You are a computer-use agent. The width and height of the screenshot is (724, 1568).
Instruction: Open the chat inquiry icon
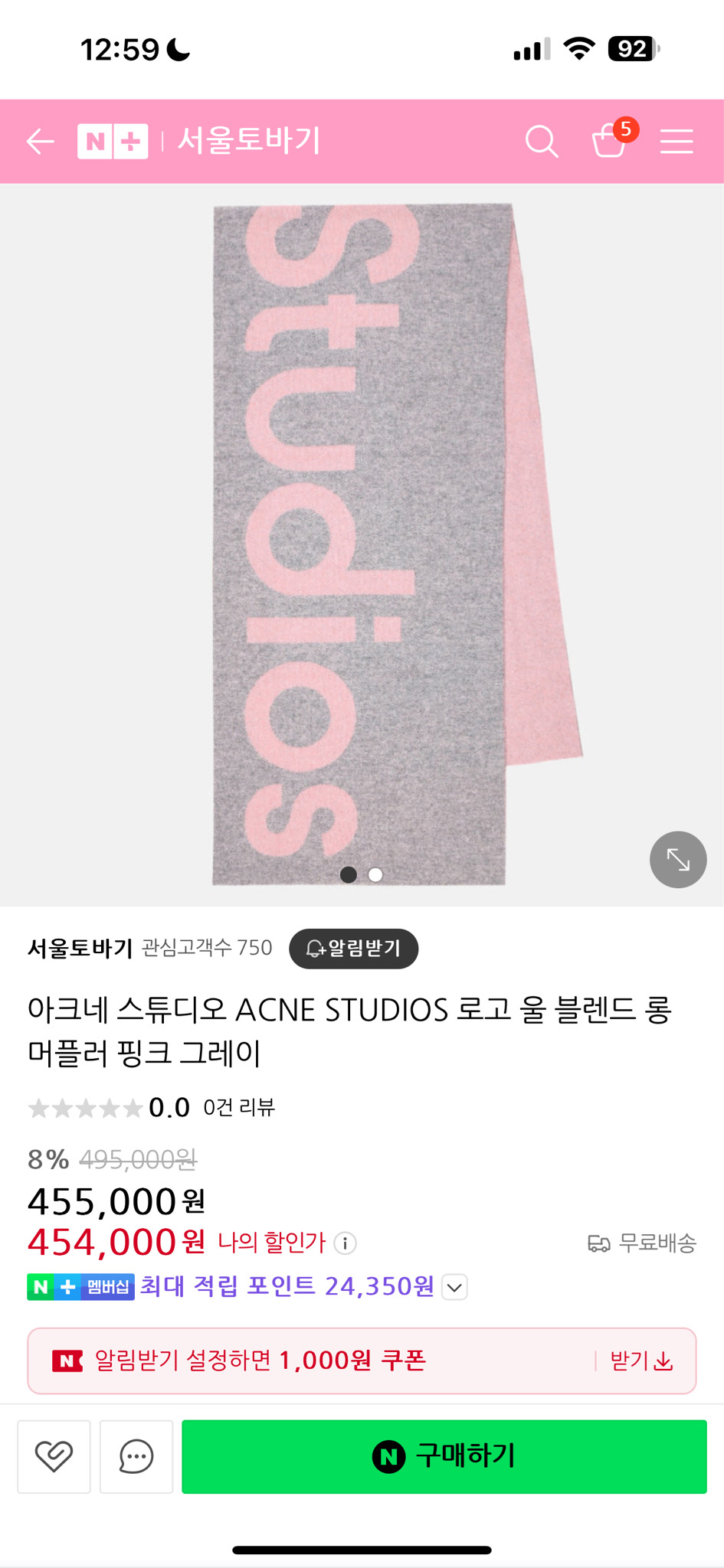pyautogui.click(x=136, y=1457)
